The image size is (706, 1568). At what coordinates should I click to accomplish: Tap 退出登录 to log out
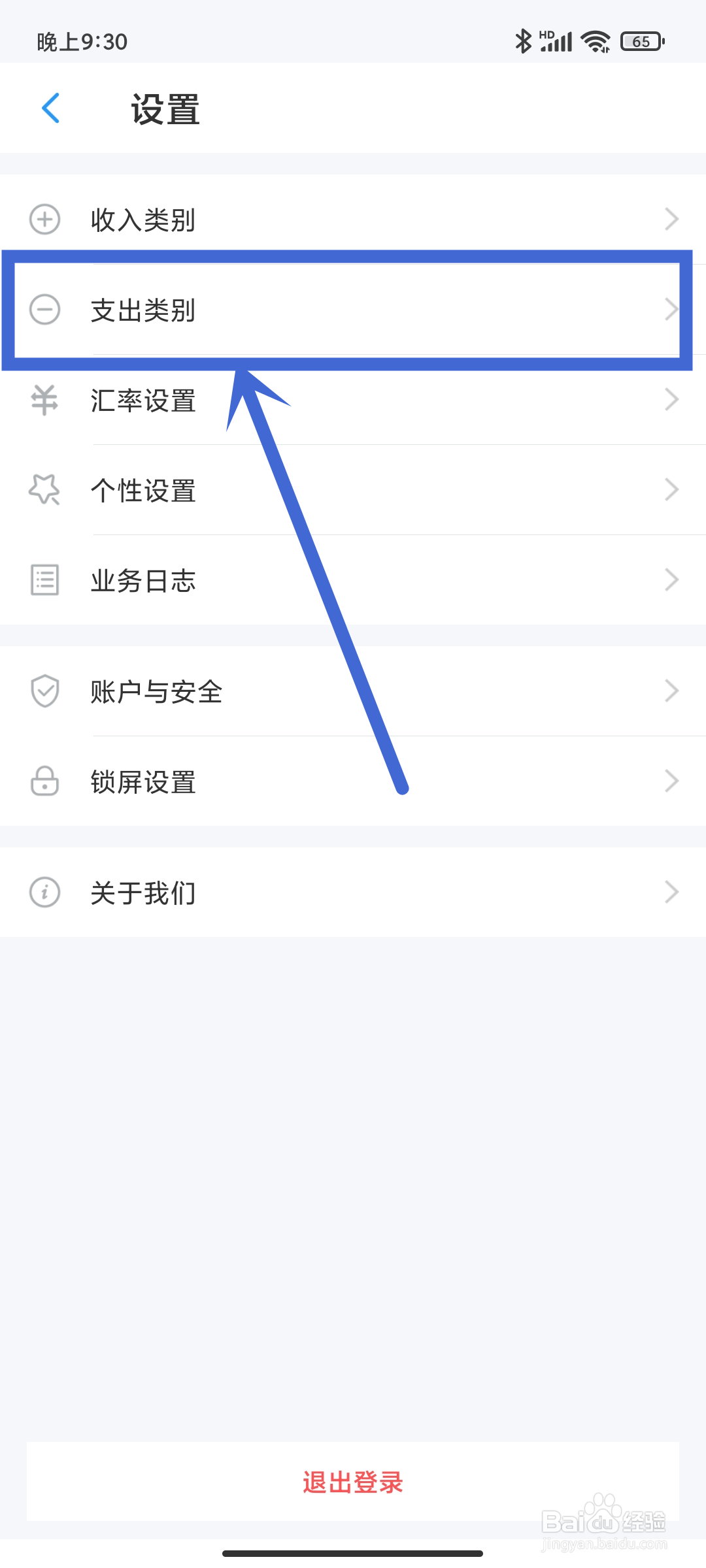[353, 1482]
